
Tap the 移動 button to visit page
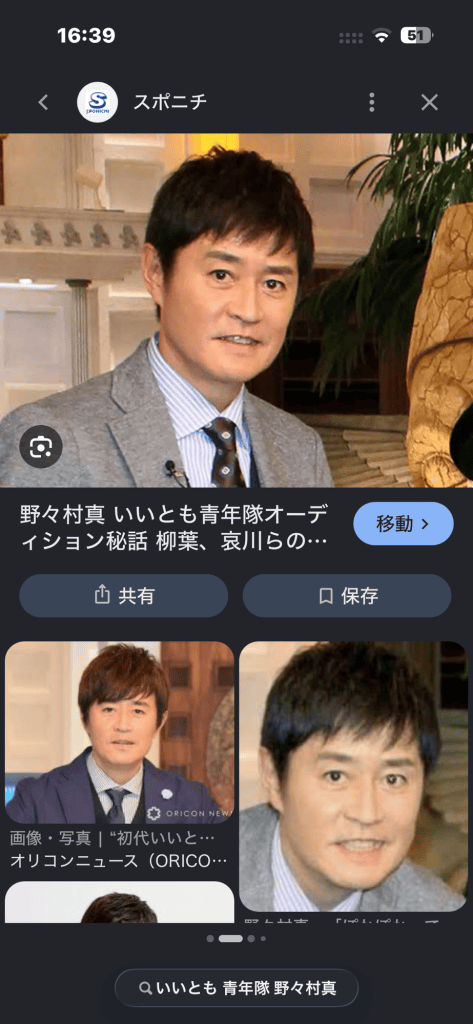[x=403, y=524]
